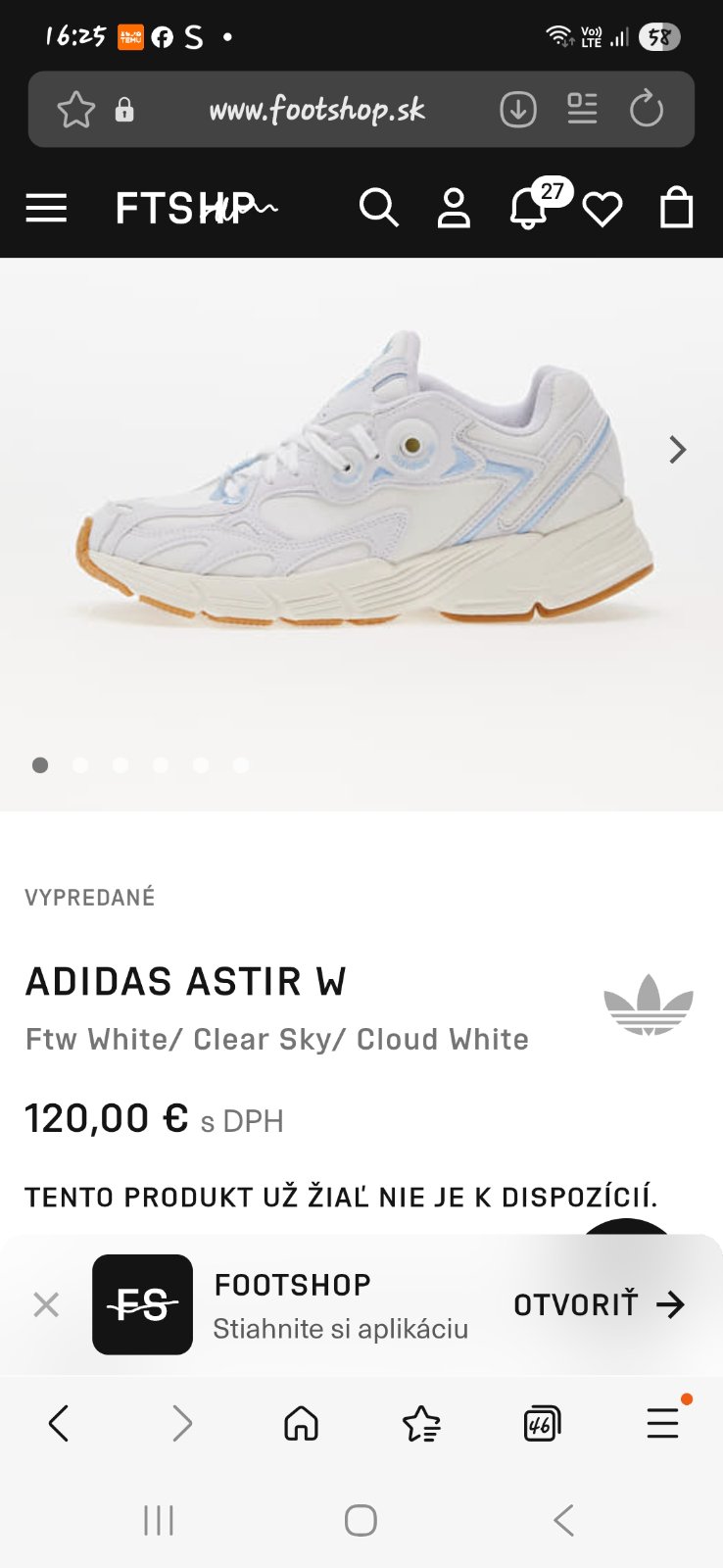Tap the download icon in address bar
The image size is (723, 1568).
[518, 109]
